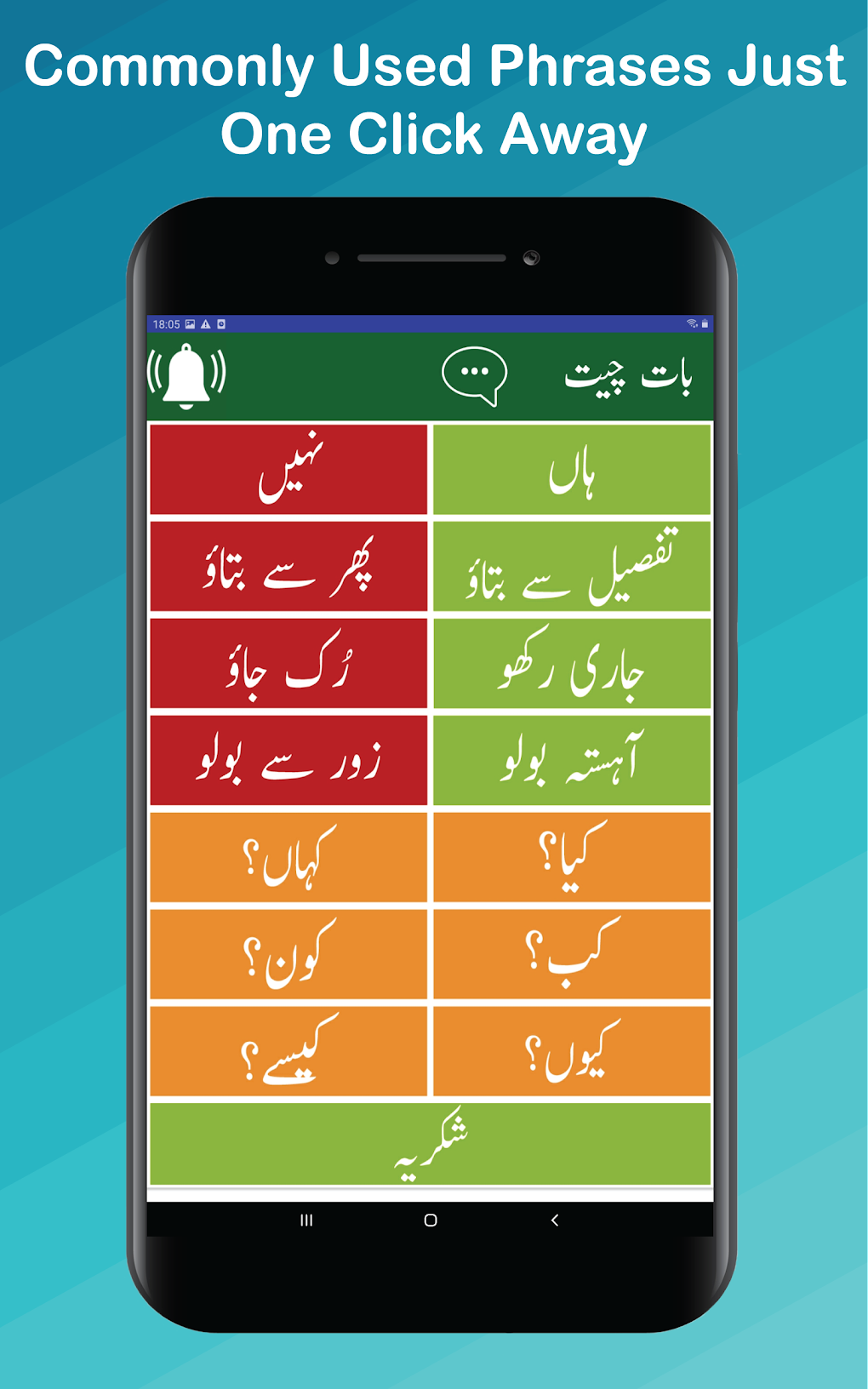This screenshot has width=868, height=1389.
Task: Tap پھر سے بتاؤ to say it again
Action: point(288,566)
